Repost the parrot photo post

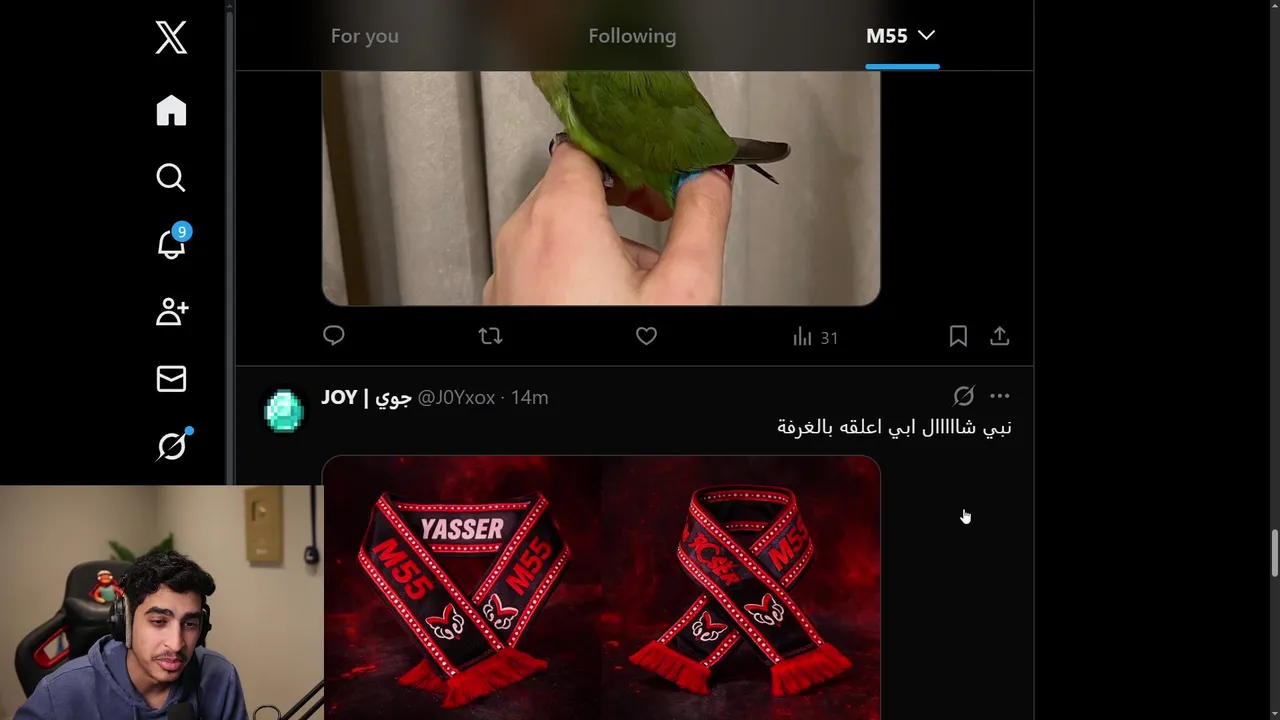click(x=490, y=336)
